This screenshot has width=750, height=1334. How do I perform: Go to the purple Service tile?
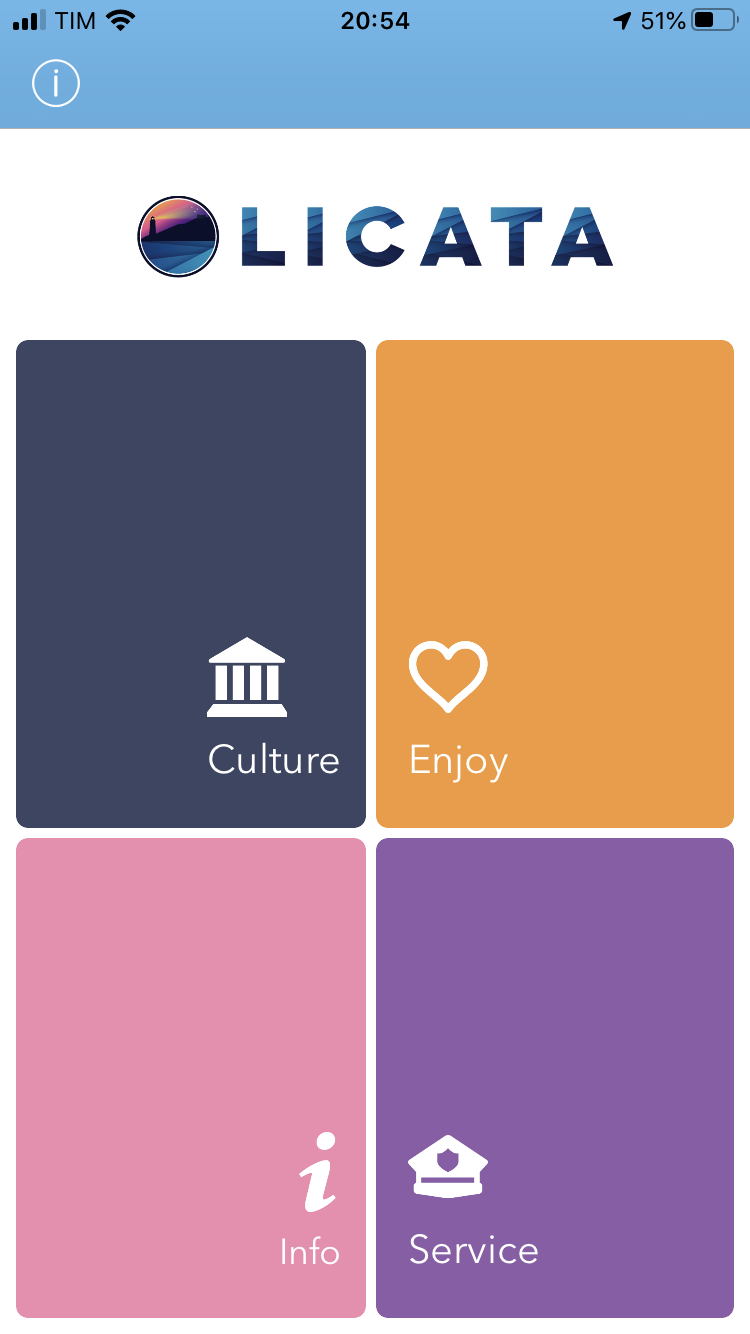point(555,1078)
